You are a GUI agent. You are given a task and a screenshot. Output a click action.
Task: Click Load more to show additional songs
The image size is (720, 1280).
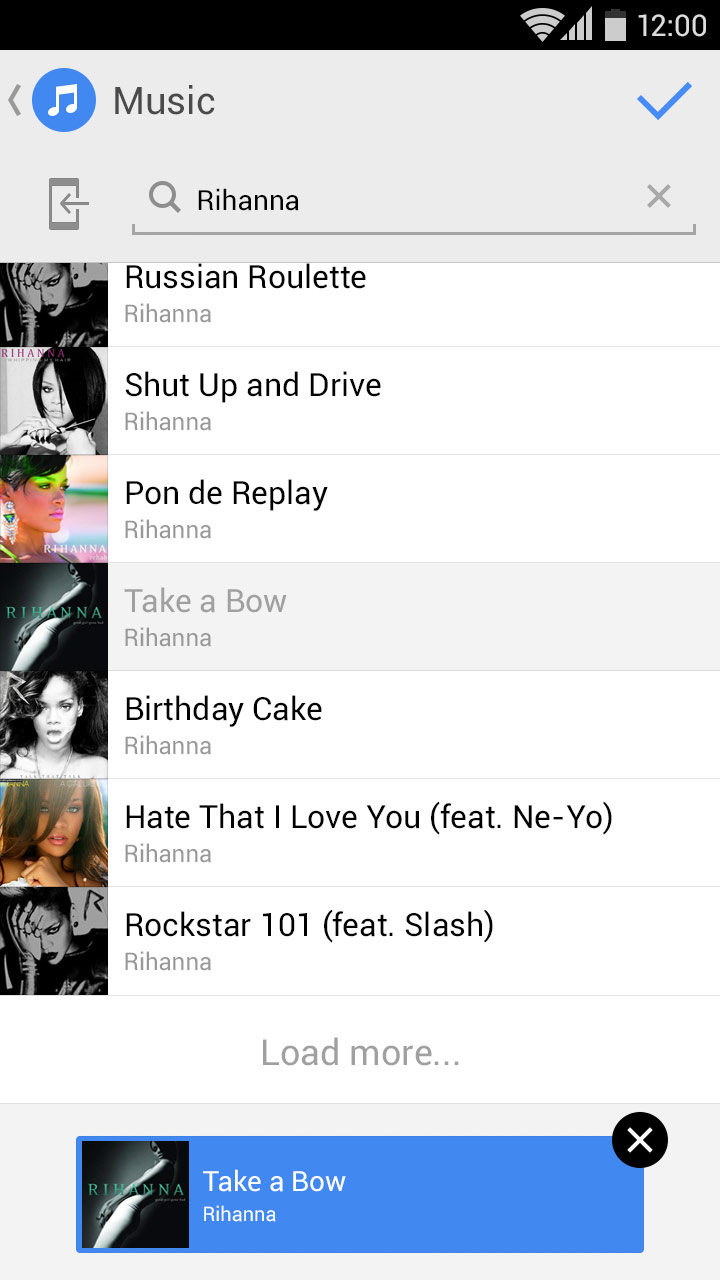point(360,1051)
